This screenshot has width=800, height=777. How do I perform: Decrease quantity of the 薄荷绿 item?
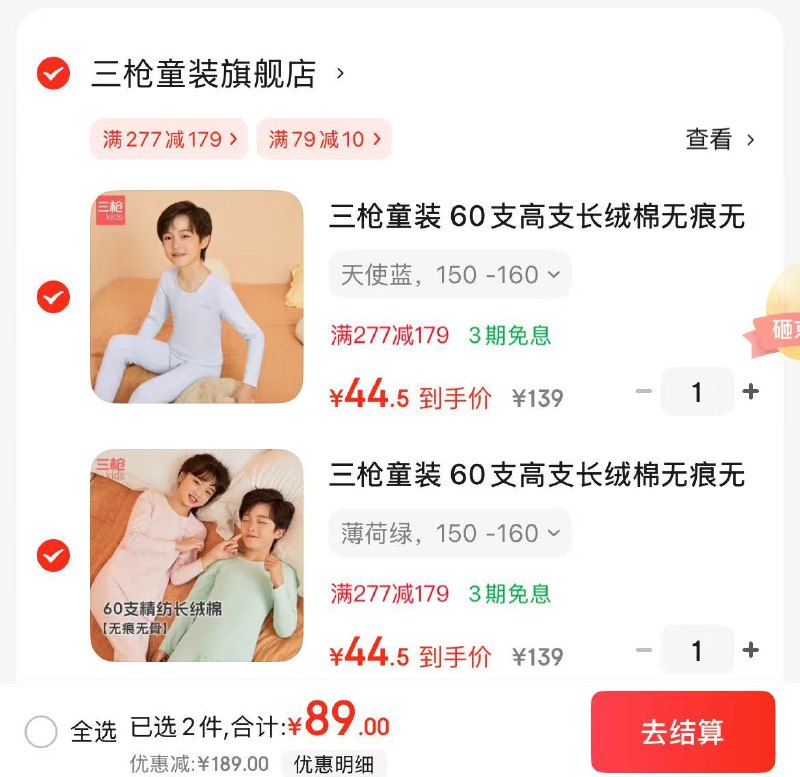[x=644, y=651]
